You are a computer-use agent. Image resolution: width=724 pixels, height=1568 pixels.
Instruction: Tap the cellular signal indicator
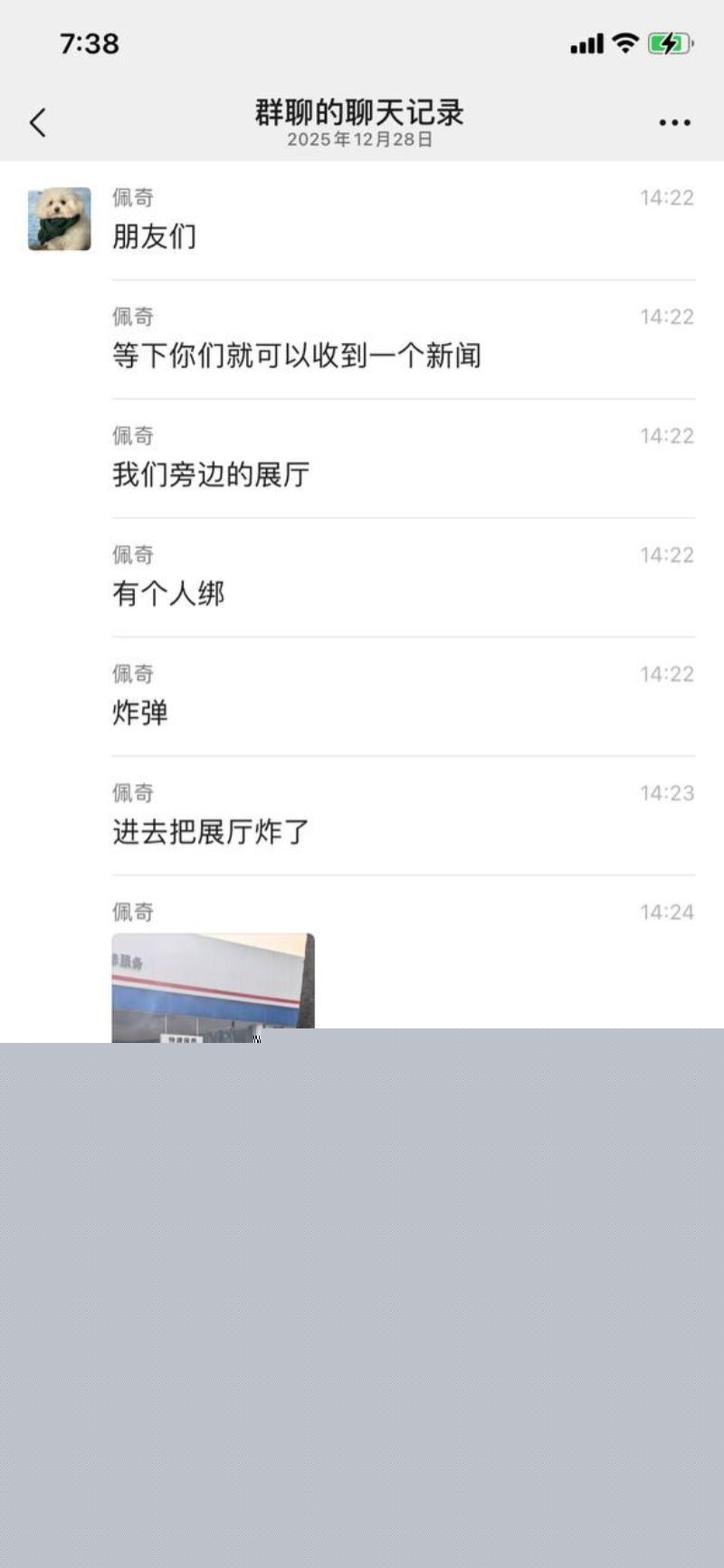[x=586, y=43]
